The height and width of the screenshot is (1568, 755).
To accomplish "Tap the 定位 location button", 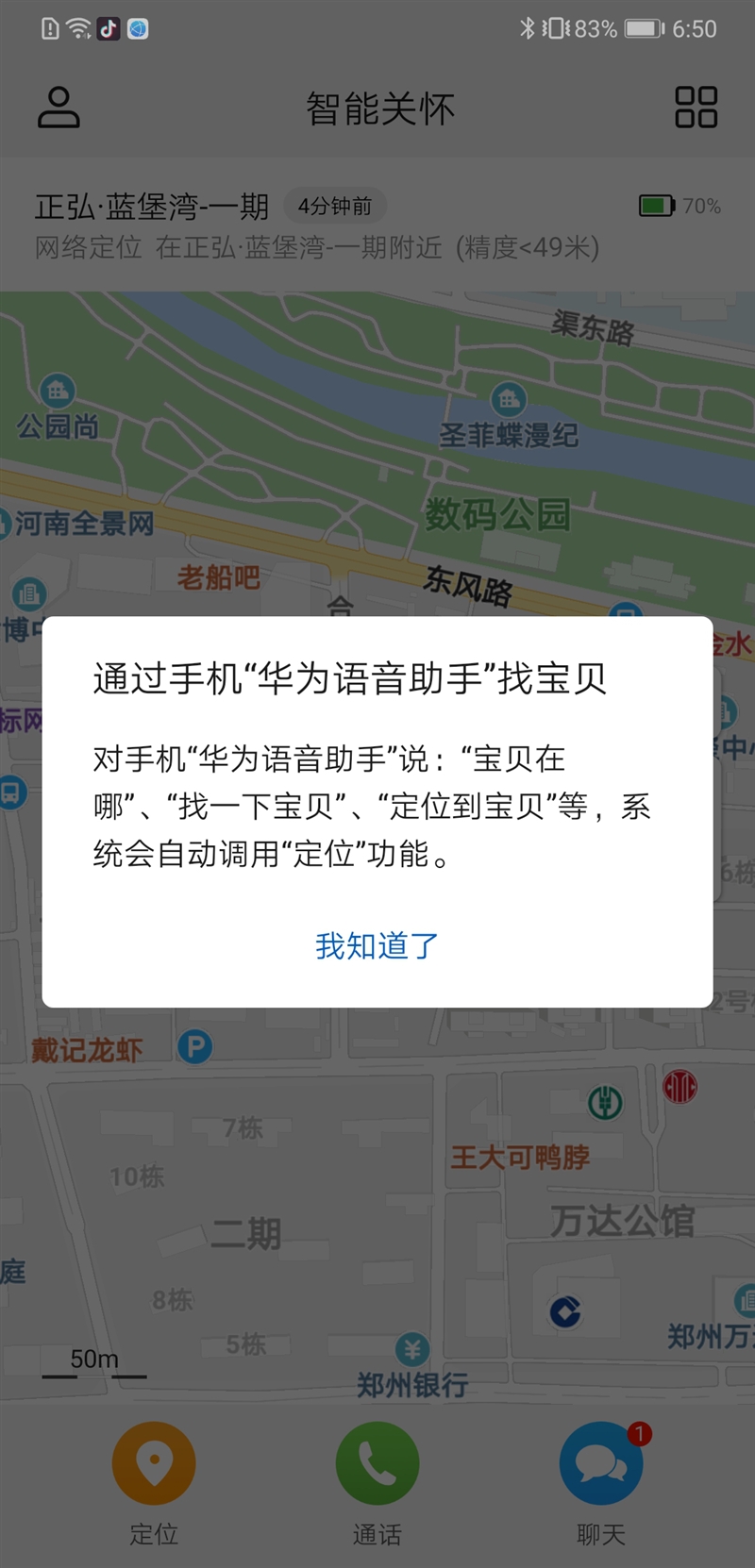I will (x=154, y=1463).
